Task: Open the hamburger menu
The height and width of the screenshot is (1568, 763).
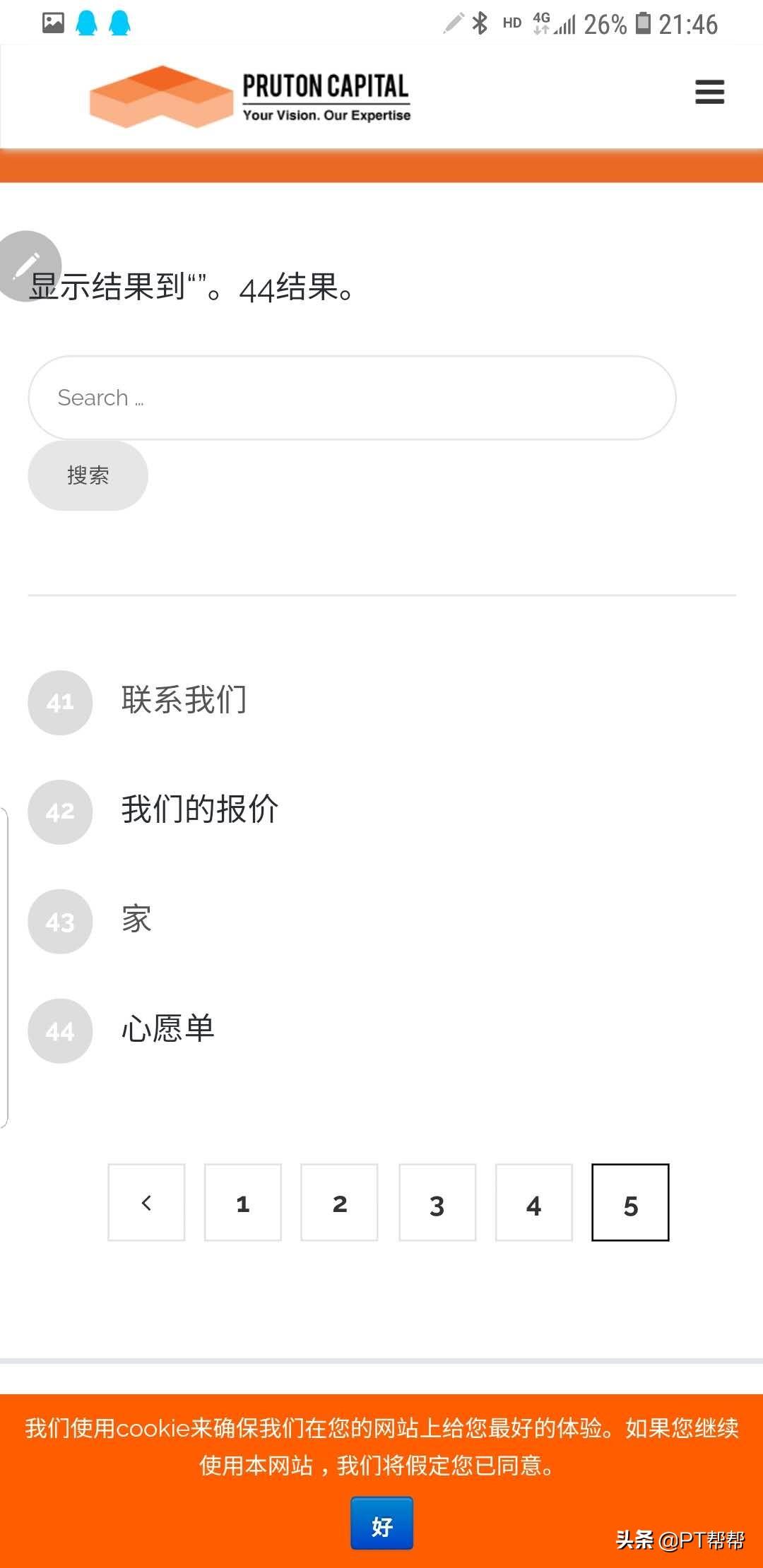Action: coord(709,92)
